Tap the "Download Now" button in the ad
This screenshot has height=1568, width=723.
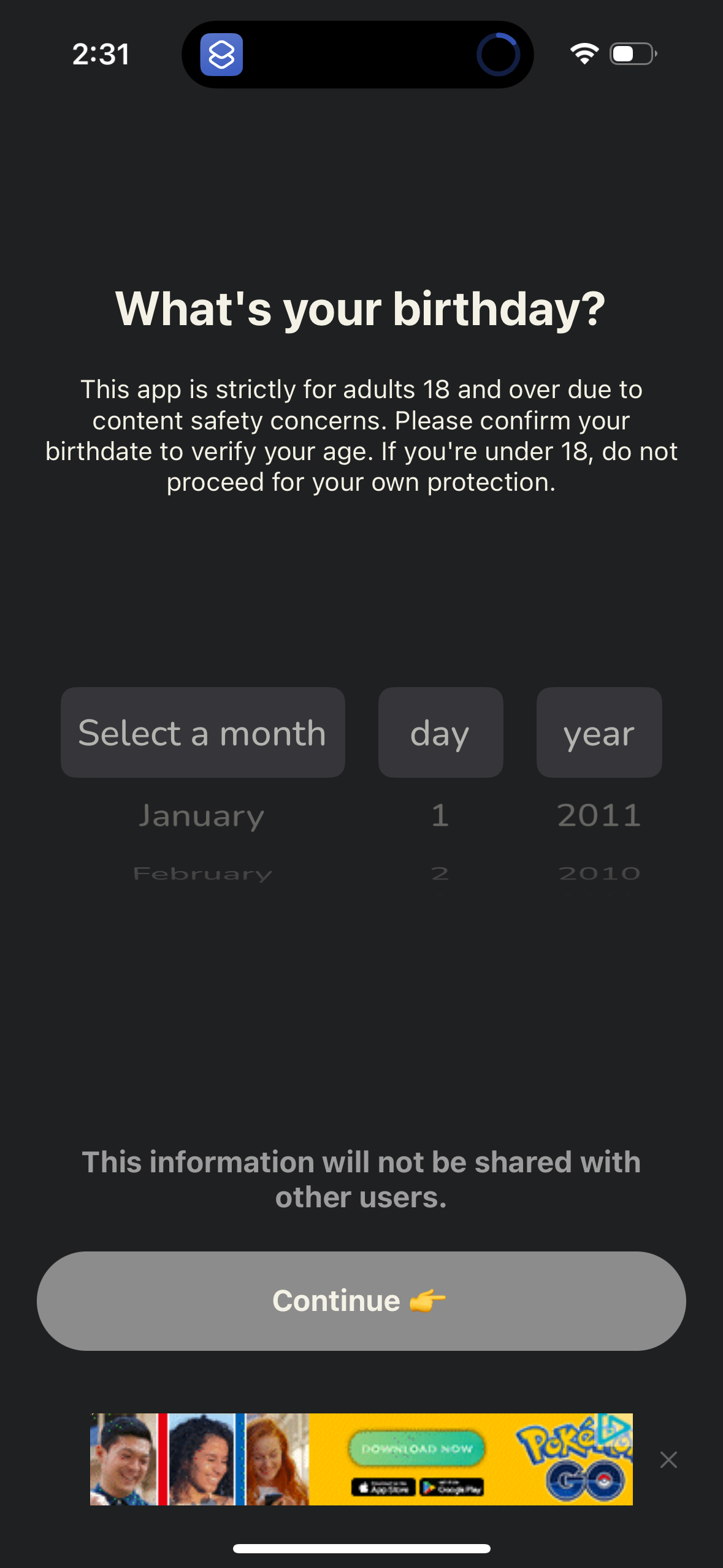point(418,1448)
